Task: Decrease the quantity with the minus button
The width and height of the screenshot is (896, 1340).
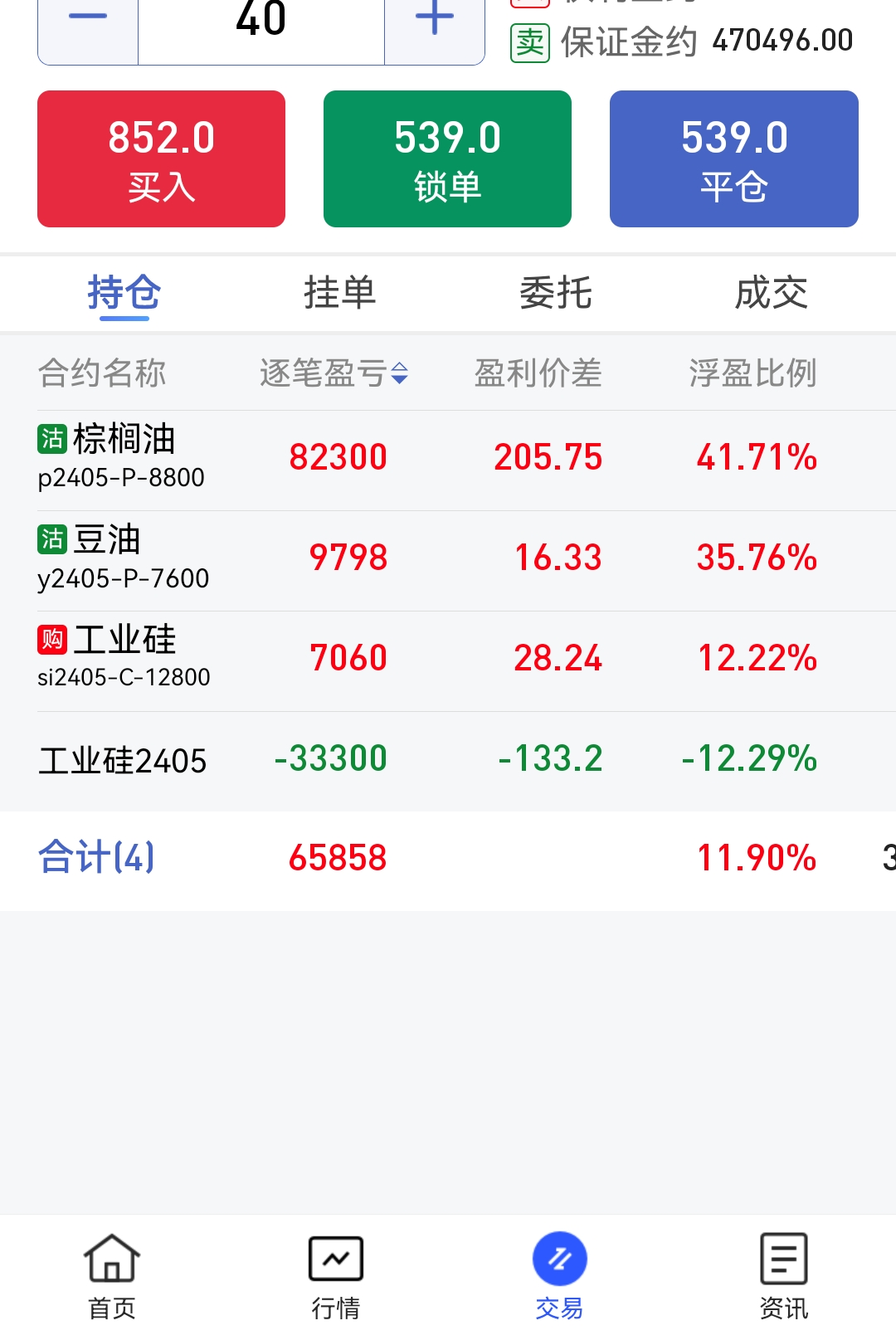Action: coord(88,25)
